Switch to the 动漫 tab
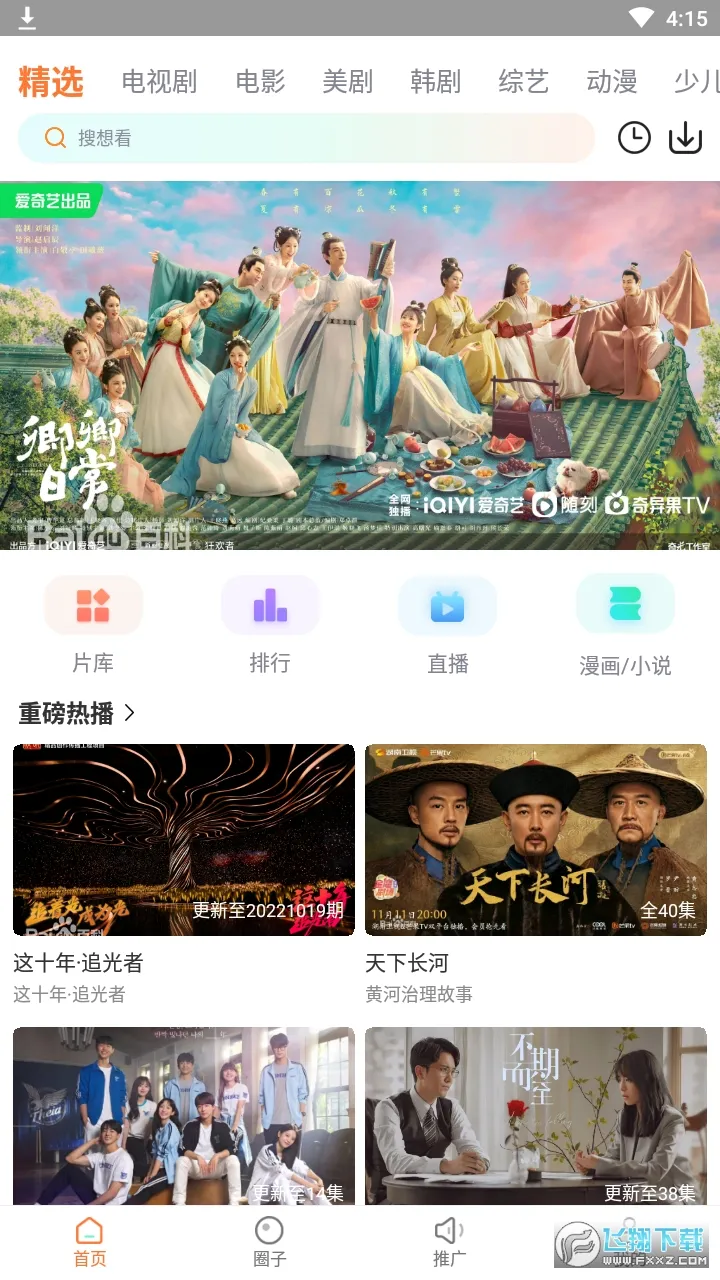 coord(612,82)
